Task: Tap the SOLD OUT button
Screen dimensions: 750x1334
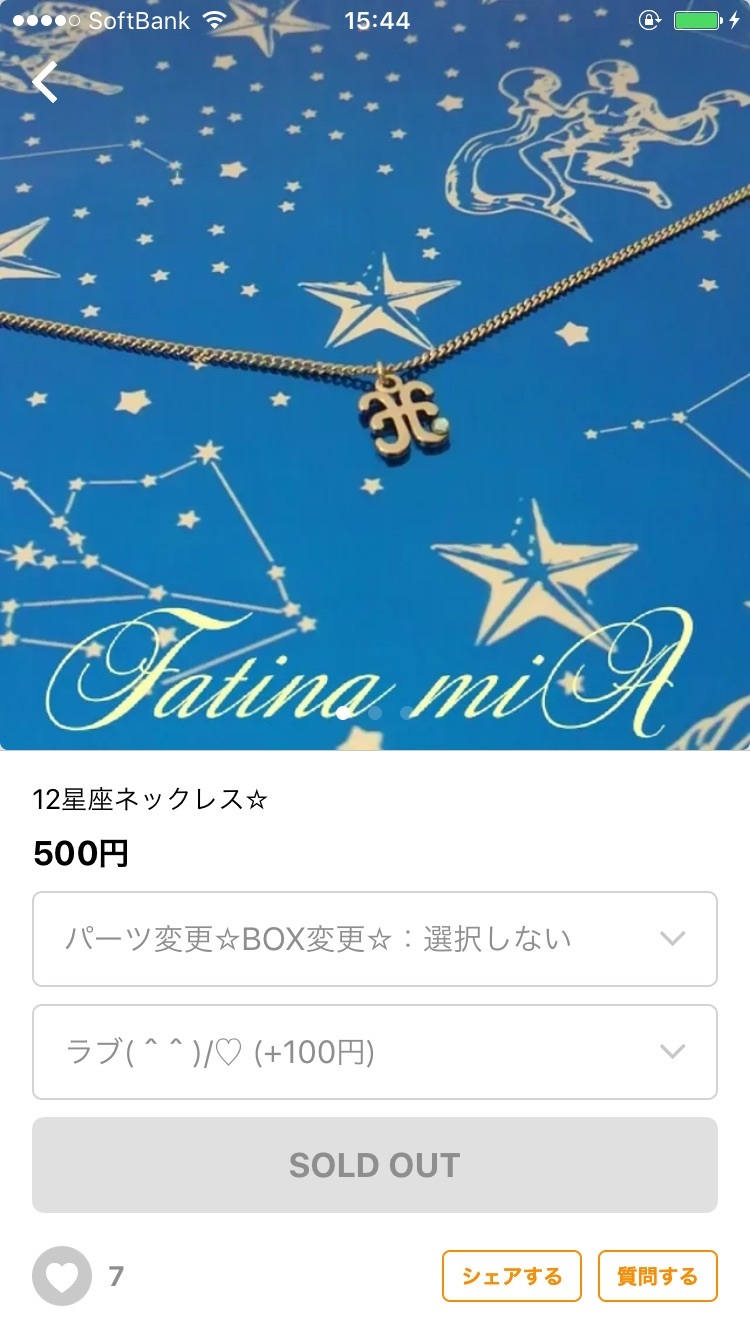Action: (374, 1165)
